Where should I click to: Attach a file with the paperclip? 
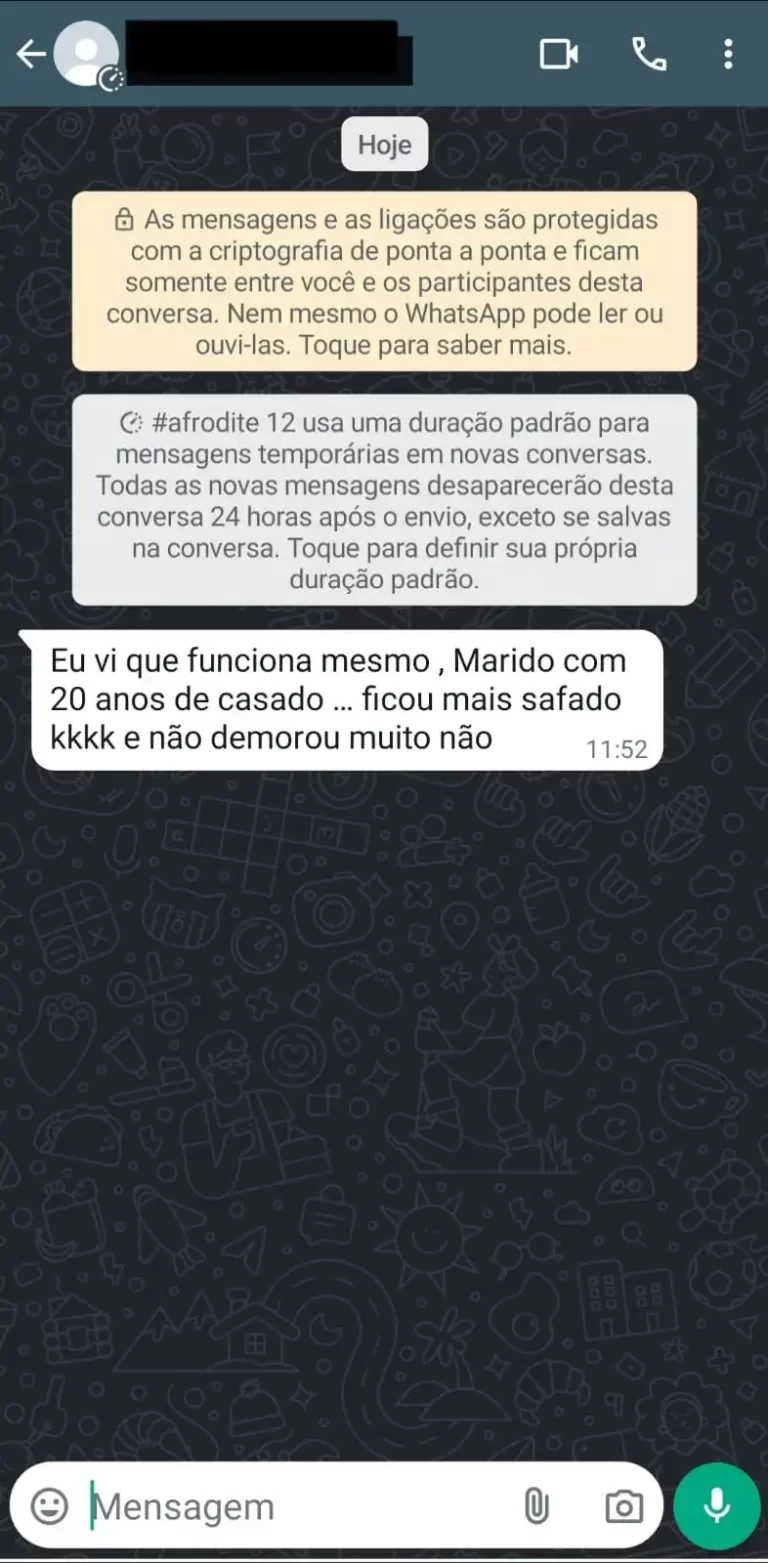pyautogui.click(x=537, y=1506)
